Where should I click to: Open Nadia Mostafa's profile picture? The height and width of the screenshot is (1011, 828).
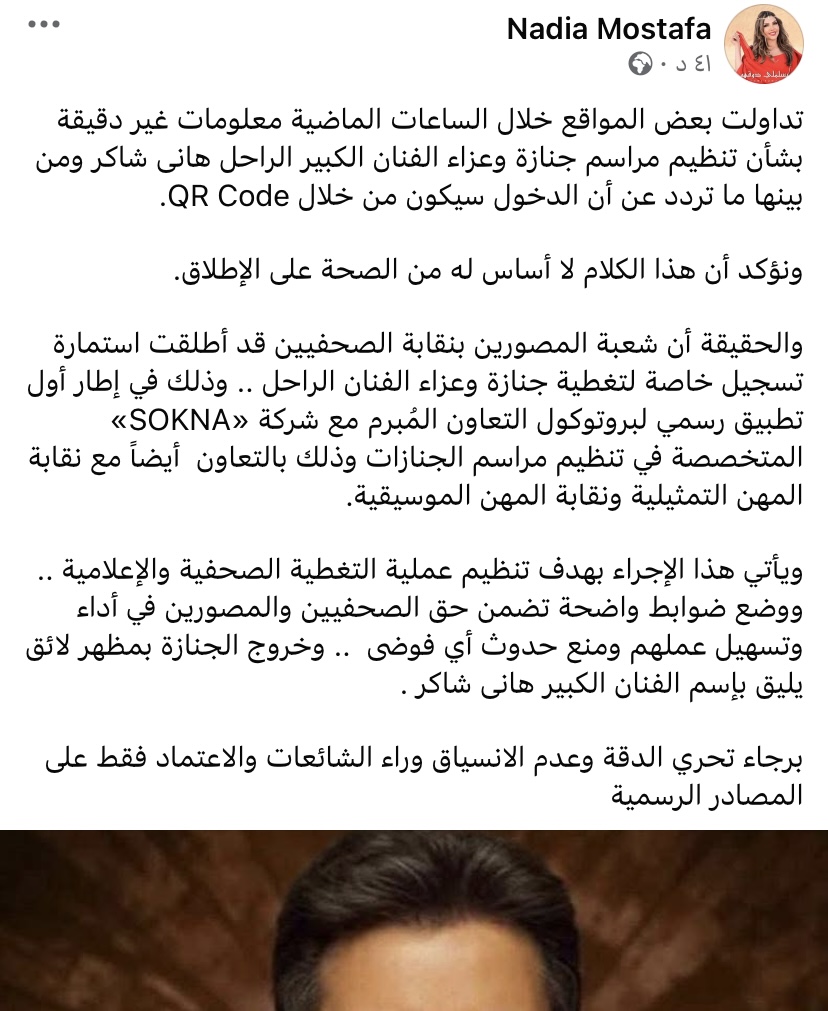[764, 46]
